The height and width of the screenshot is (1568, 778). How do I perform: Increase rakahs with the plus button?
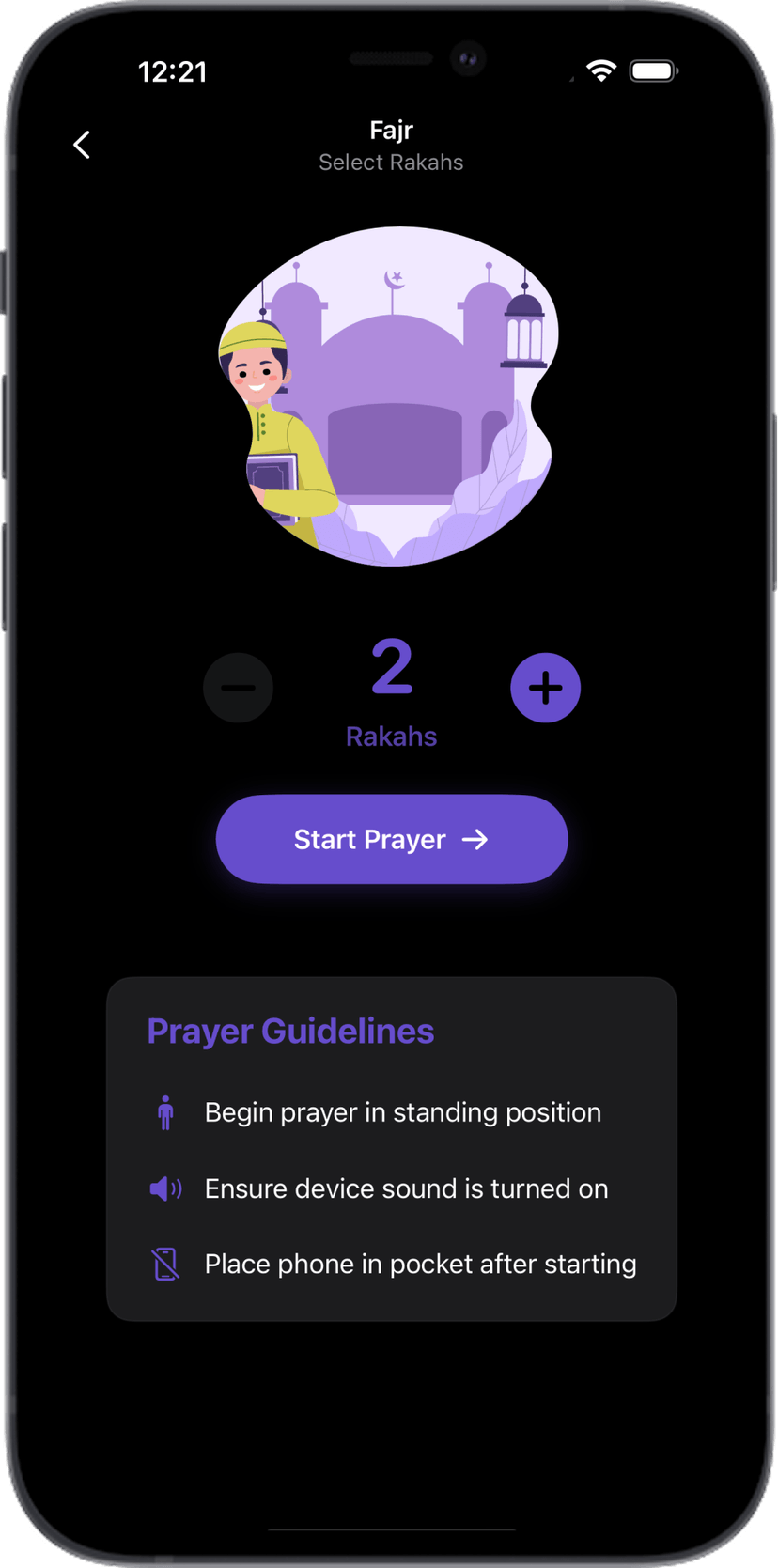pos(545,688)
